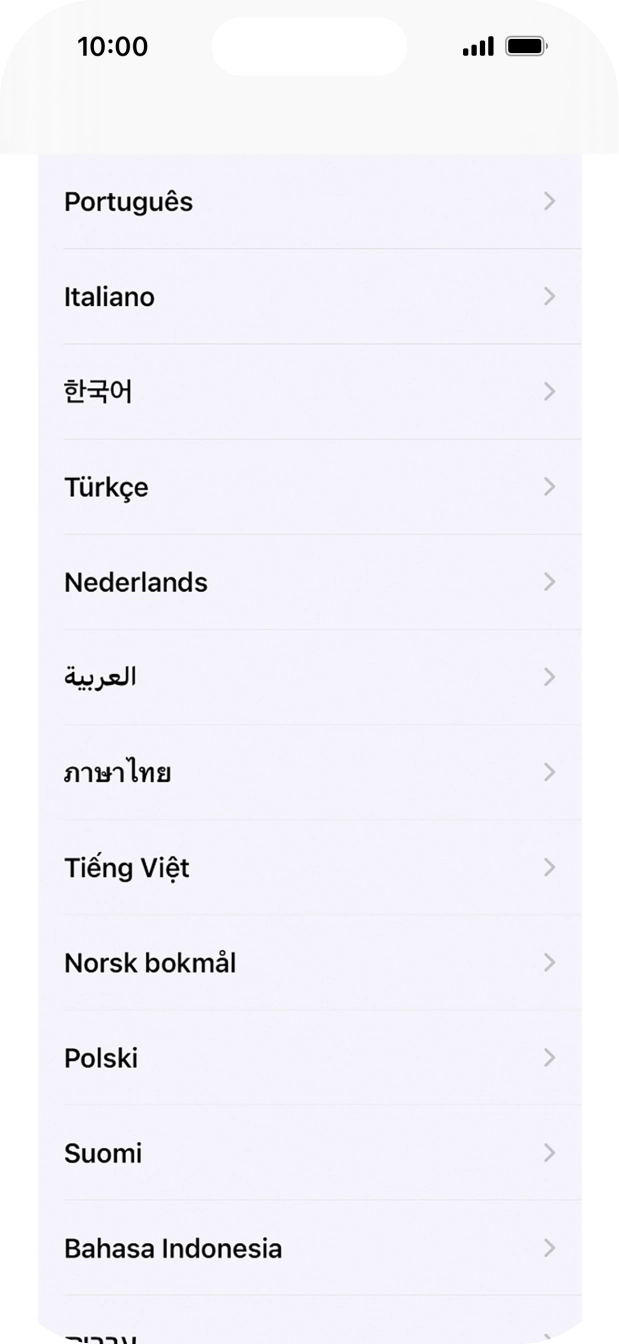Choose the Arabic language row العربية

point(309,677)
